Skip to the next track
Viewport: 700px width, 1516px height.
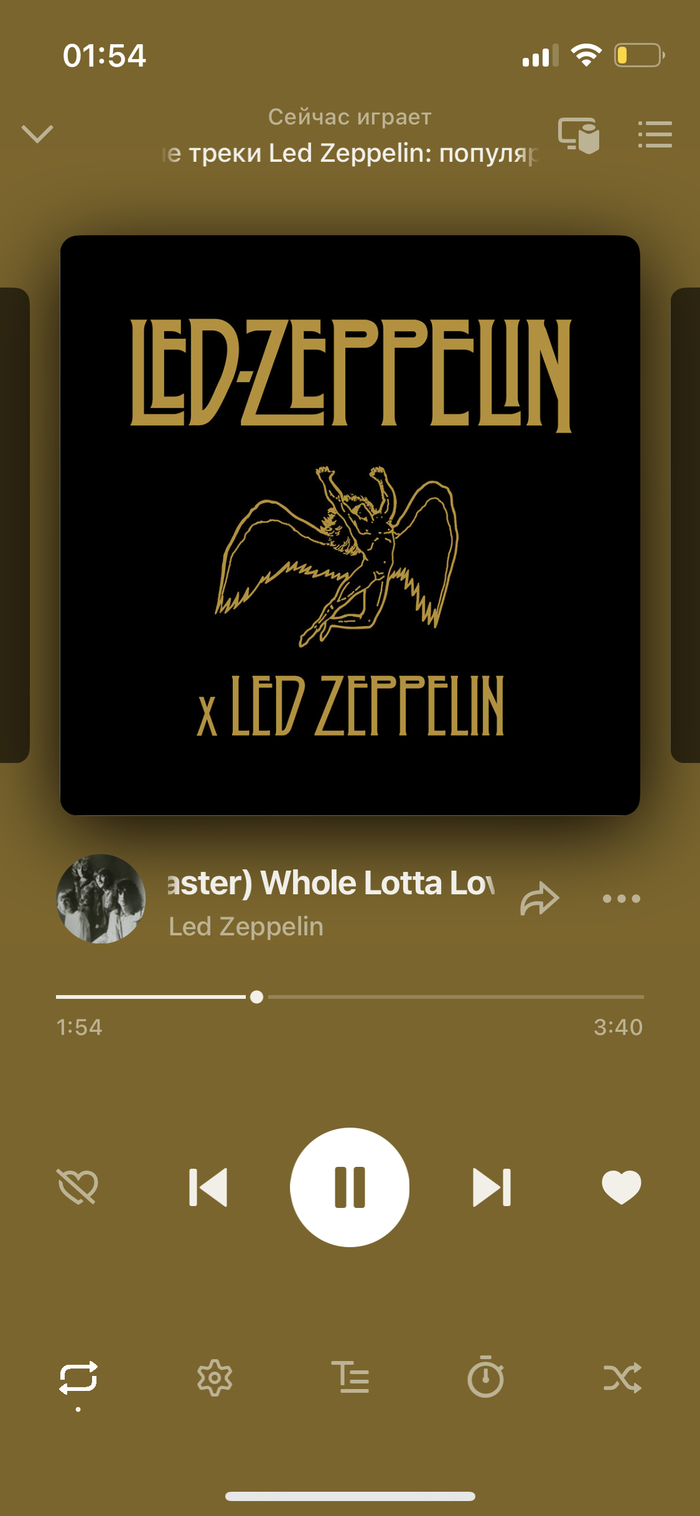pyautogui.click(x=492, y=1187)
